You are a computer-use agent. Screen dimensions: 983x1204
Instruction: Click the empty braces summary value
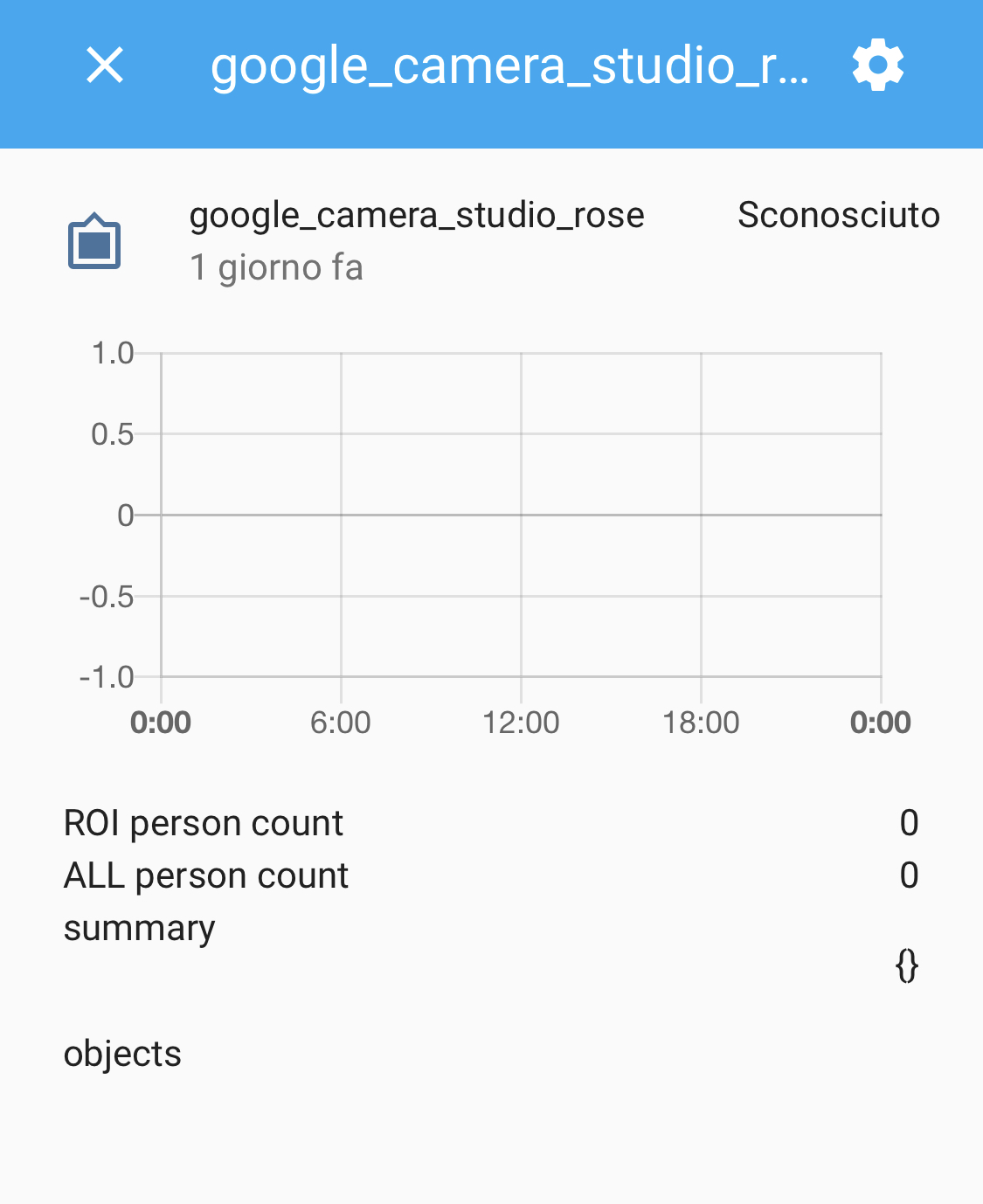(908, 965)
